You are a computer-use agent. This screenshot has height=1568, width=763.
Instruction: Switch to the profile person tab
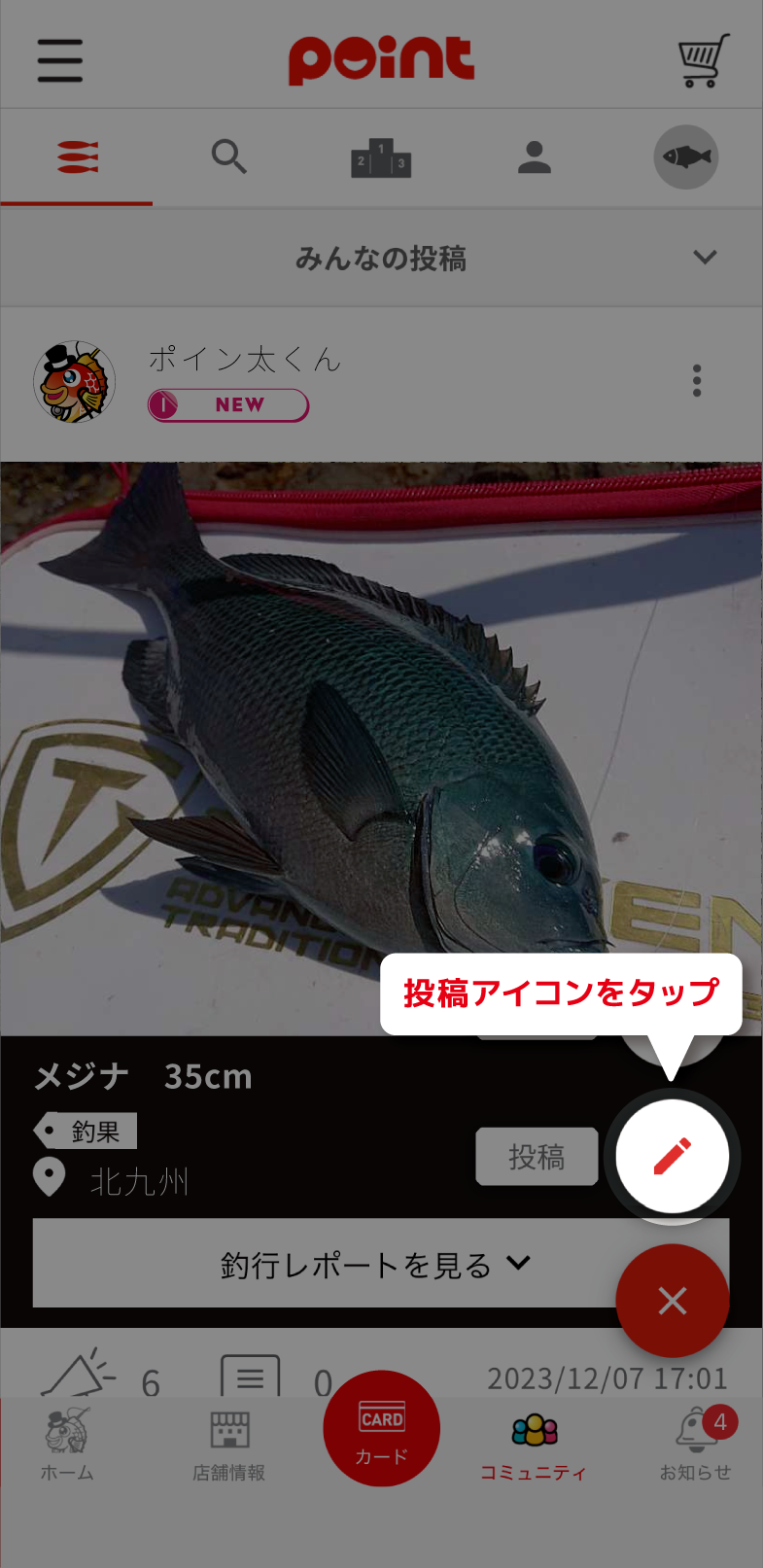[x=534, y=157]
